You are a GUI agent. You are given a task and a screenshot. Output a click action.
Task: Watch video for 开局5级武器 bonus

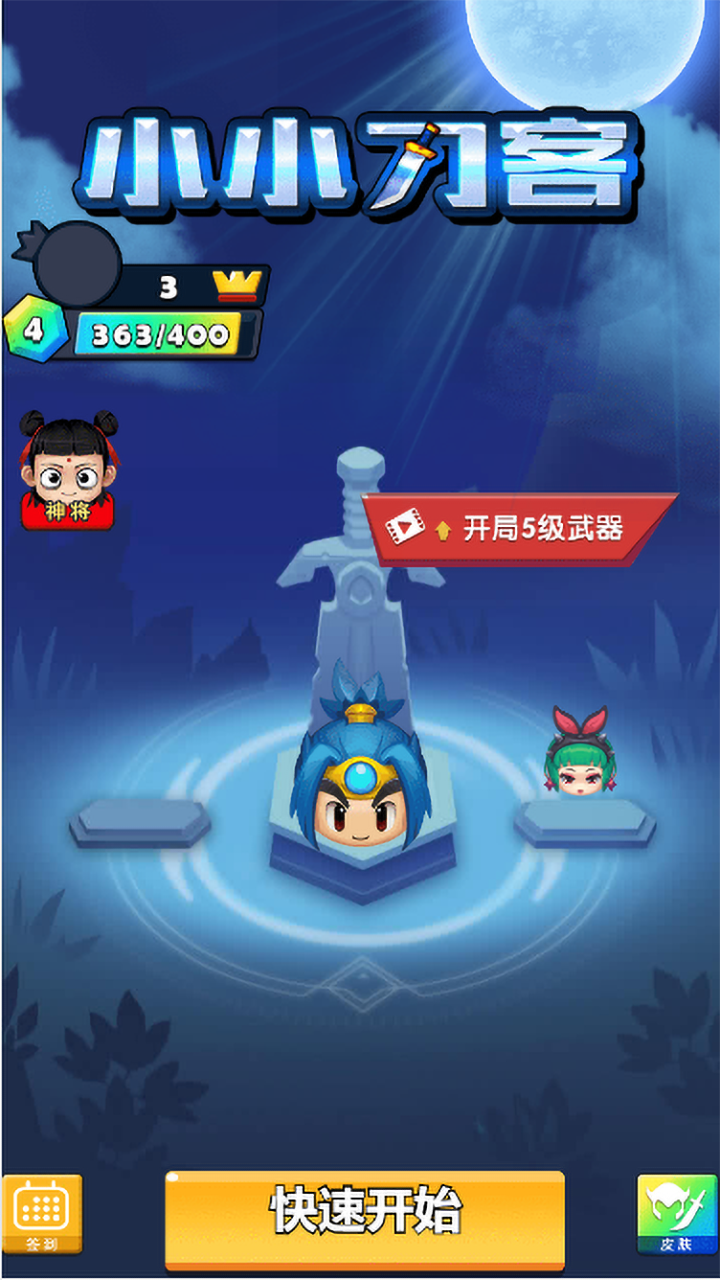(518, 528)
